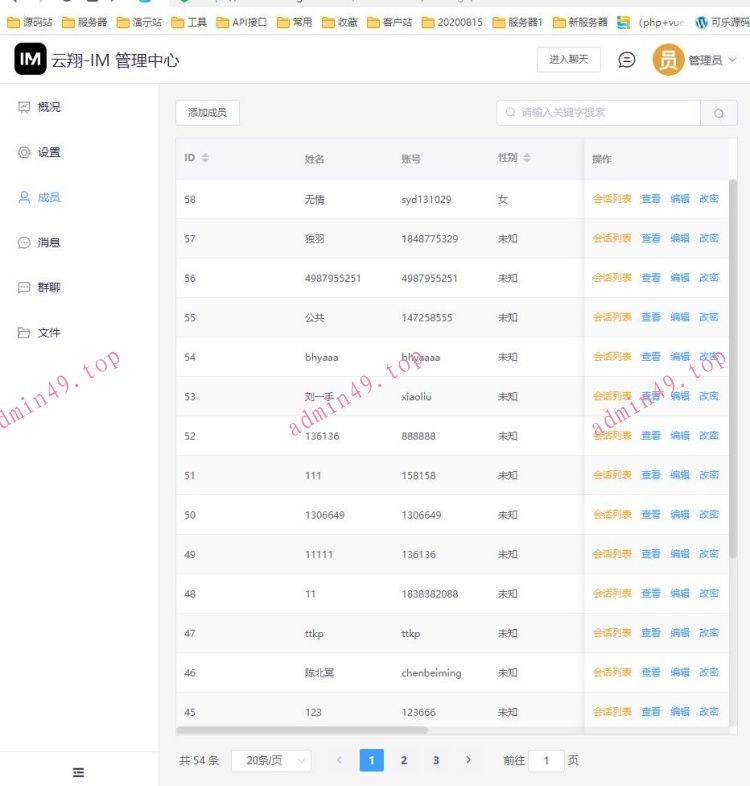Tap the magnifier search button
This screenshot has width=750, height=786.
718,113
